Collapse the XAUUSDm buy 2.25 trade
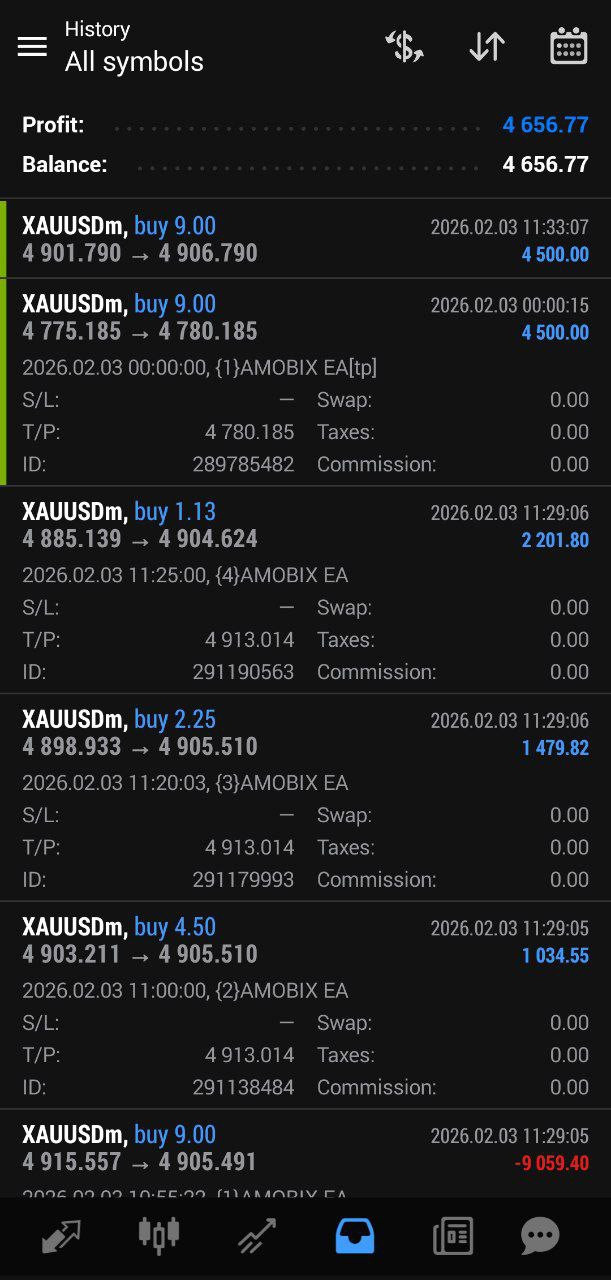 (x=305, y=733)
